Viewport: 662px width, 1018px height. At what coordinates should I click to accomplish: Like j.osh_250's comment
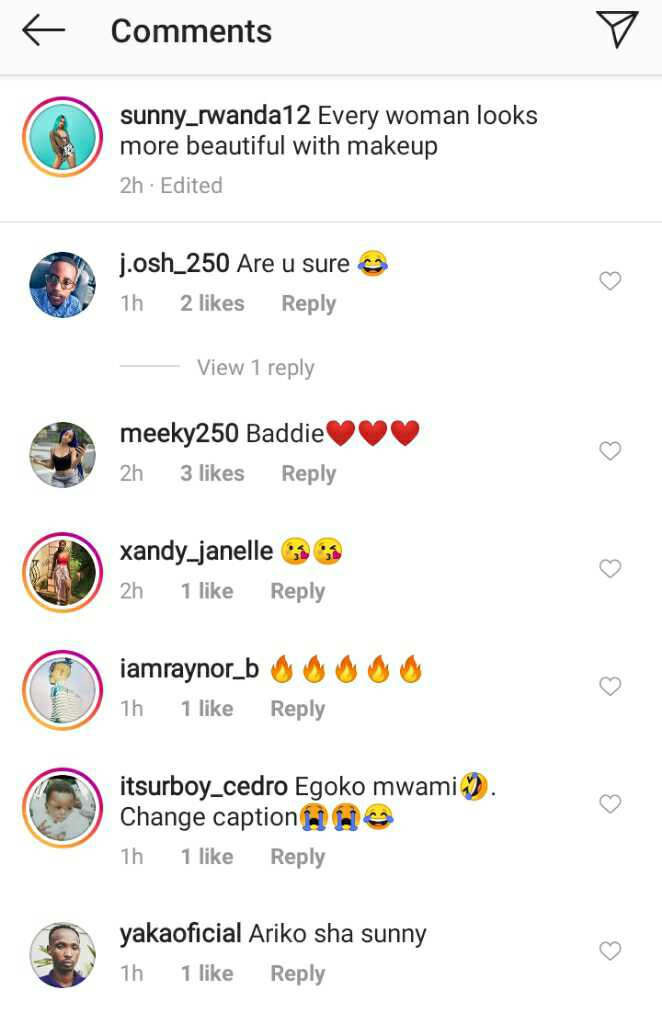click(x=610, y=282)
